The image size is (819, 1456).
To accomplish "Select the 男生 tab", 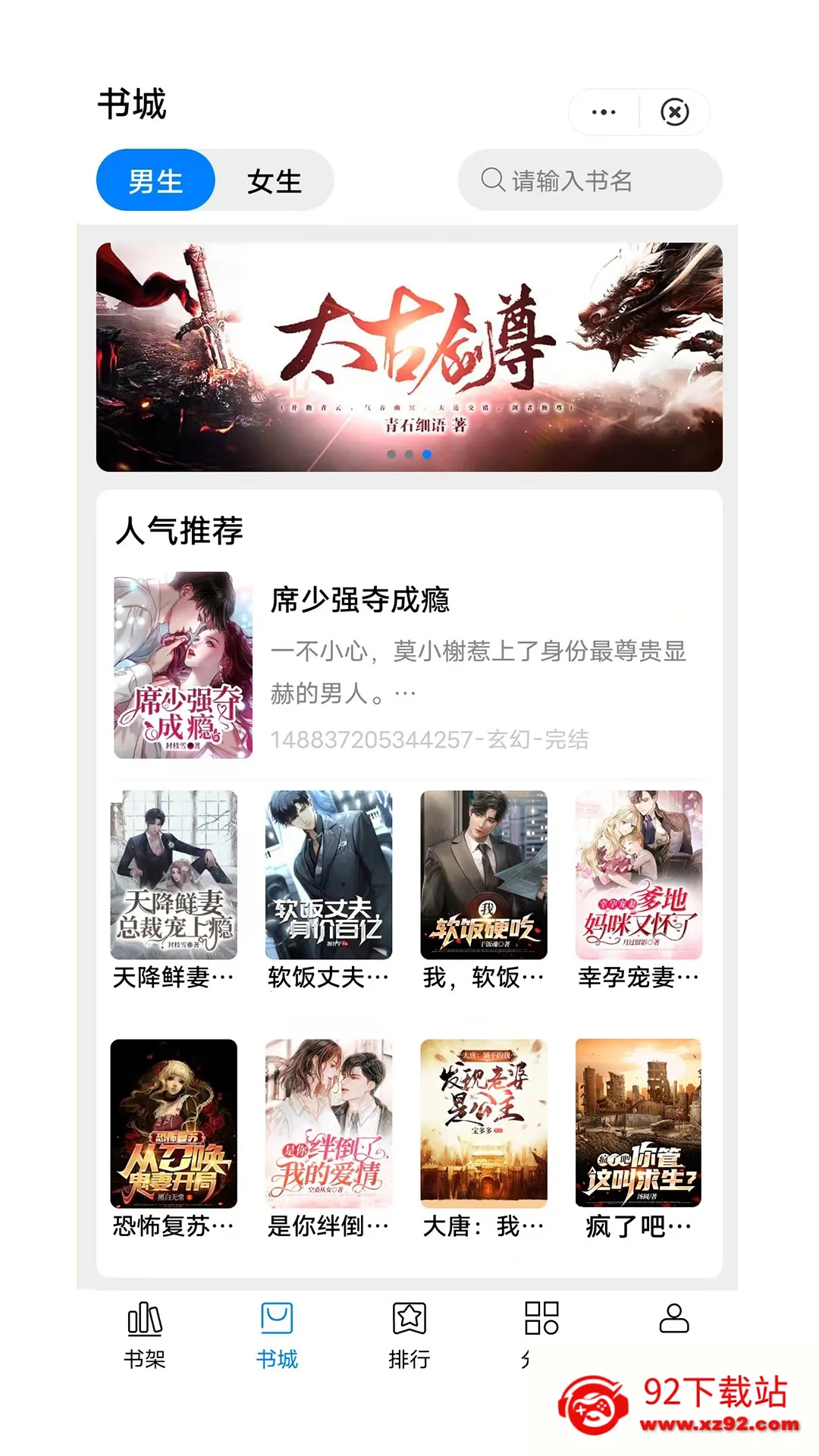I will pyautogui.click(x=156, y=181).
